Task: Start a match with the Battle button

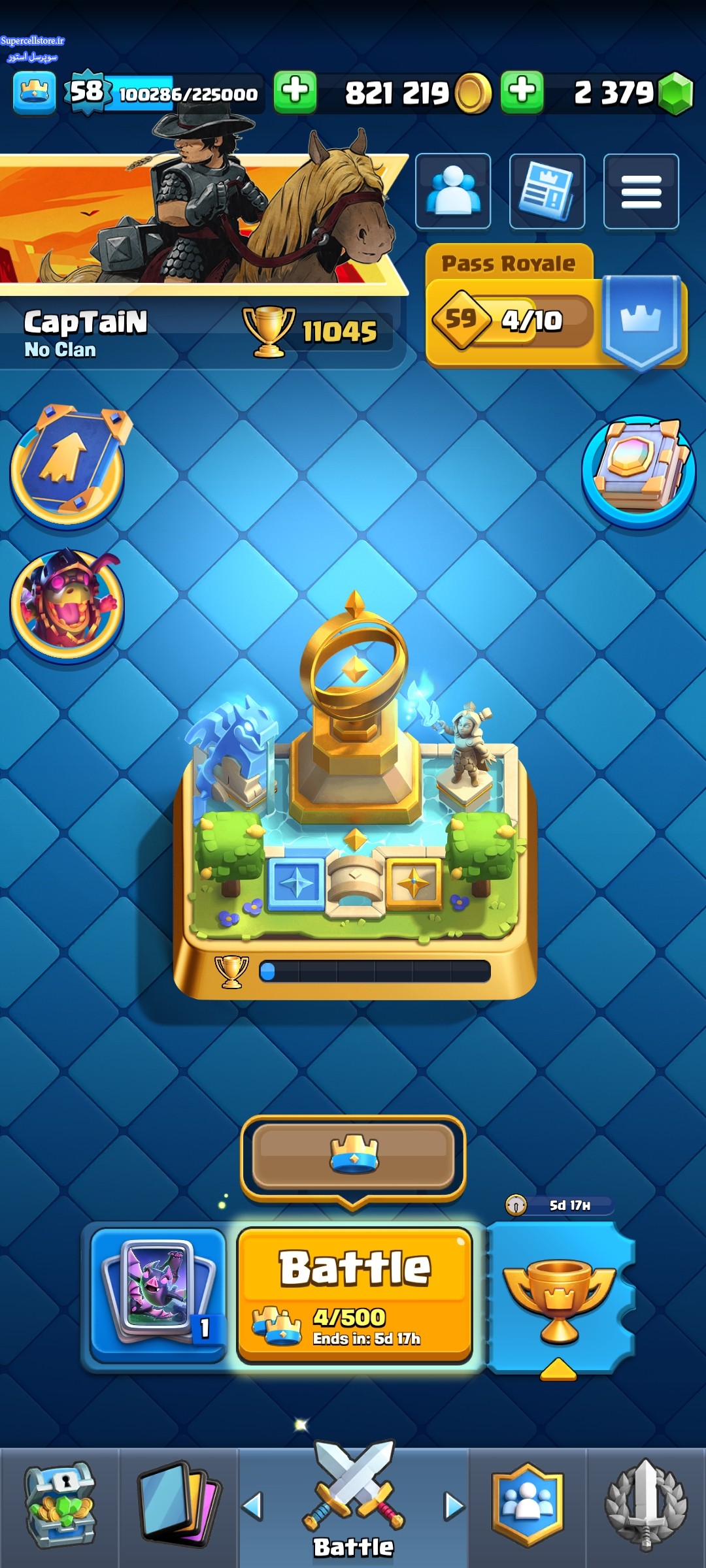Action: point(354,1295)
